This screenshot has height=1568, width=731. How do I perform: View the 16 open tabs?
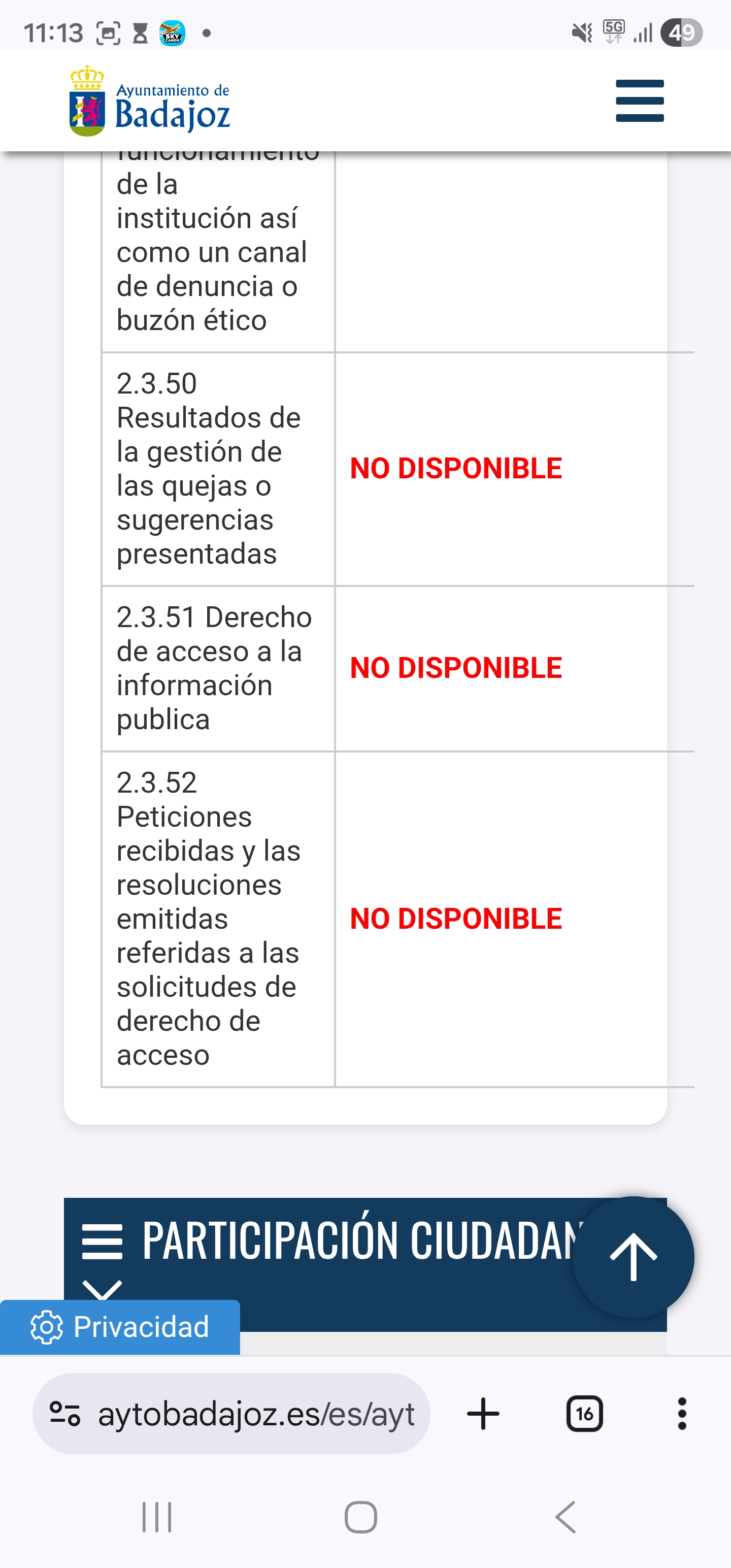click(x=584, y=1414)
